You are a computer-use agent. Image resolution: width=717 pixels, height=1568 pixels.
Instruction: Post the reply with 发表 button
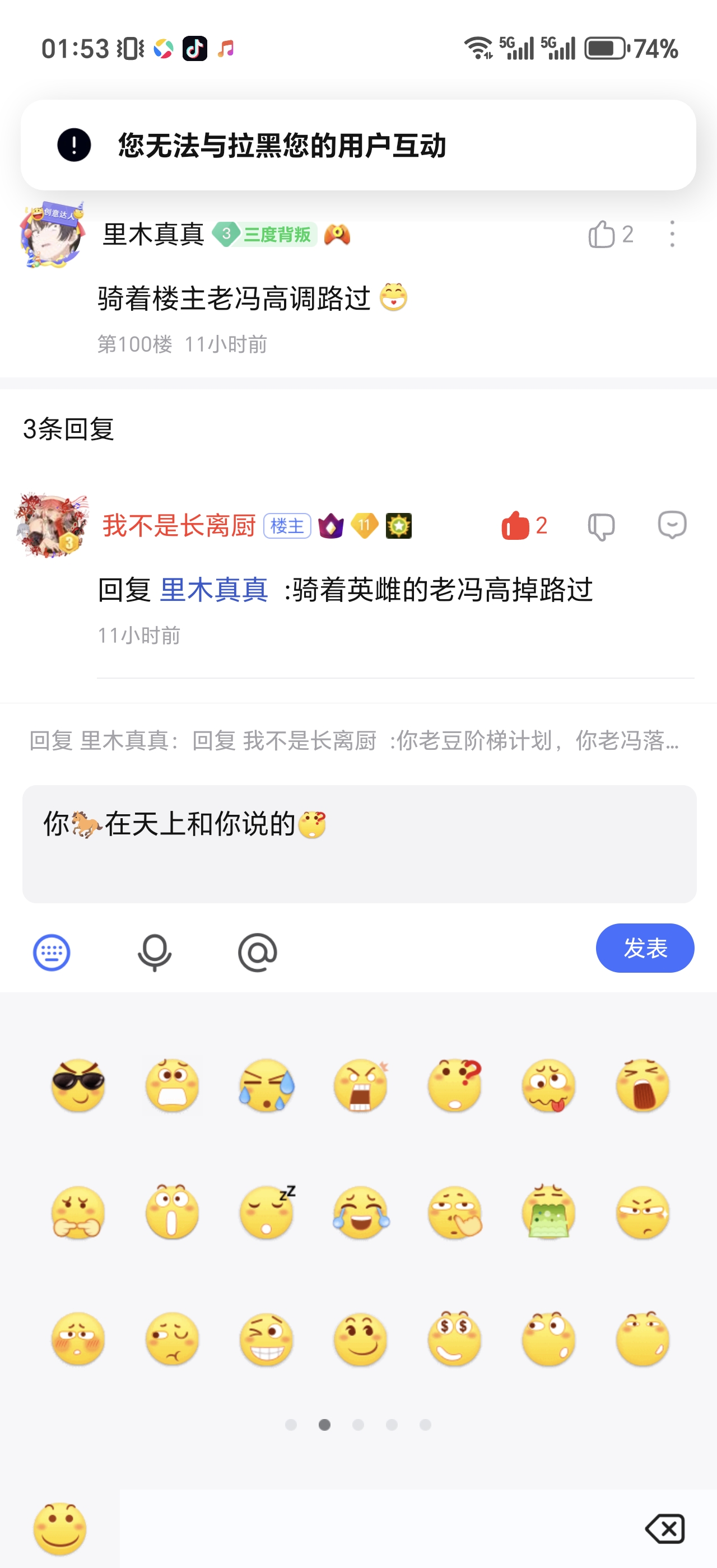click(x=645, y=948)
